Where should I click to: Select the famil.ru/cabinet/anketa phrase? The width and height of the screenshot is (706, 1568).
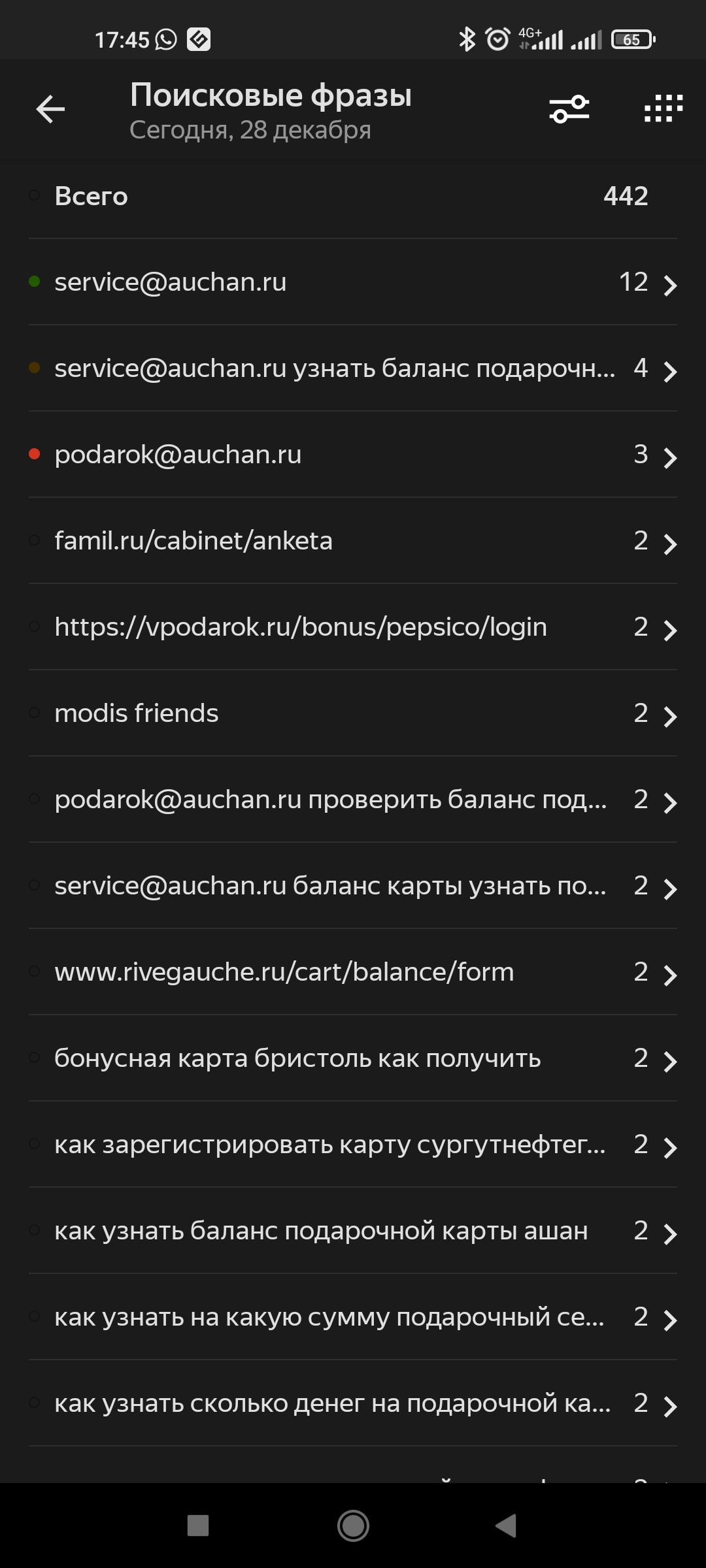353,541
